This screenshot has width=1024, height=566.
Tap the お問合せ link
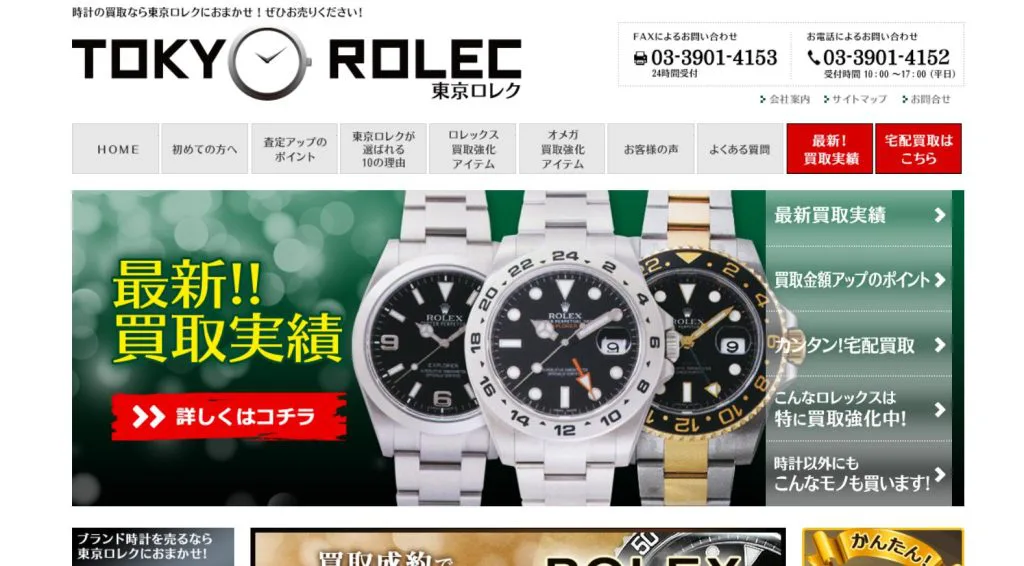pos(929,99)
